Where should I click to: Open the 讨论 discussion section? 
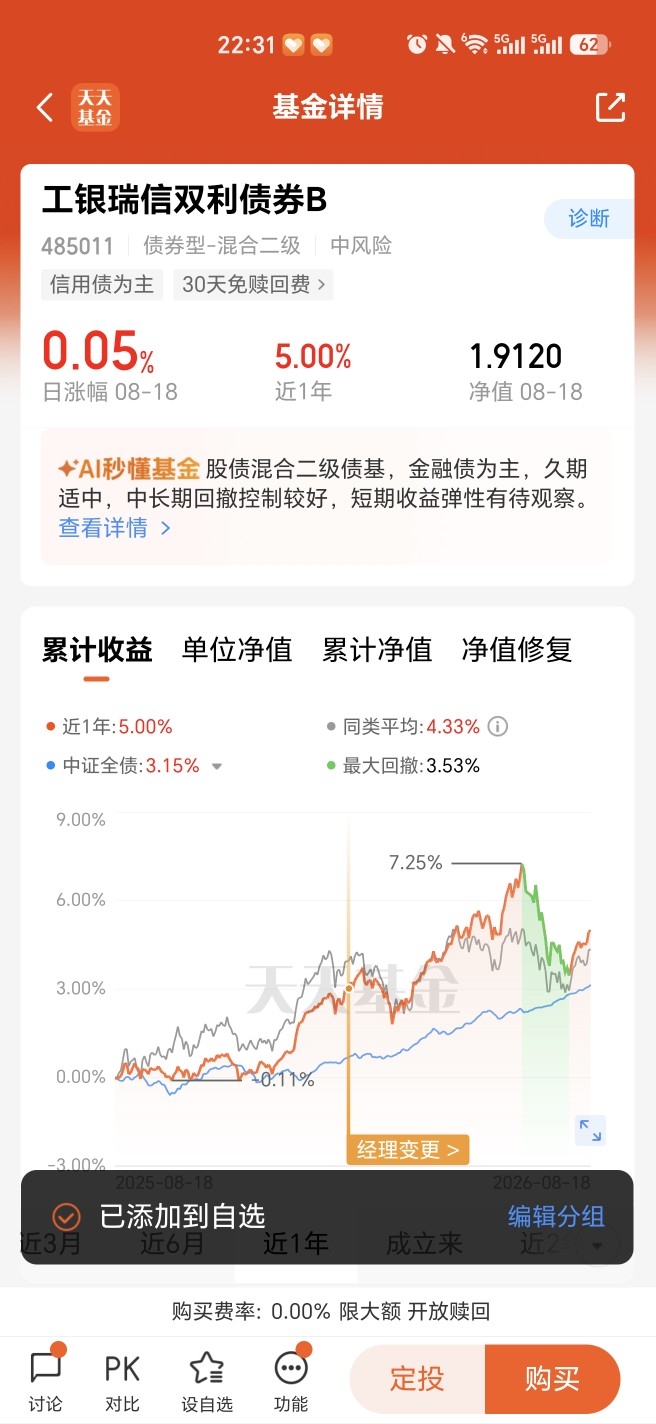point(46,1380)
